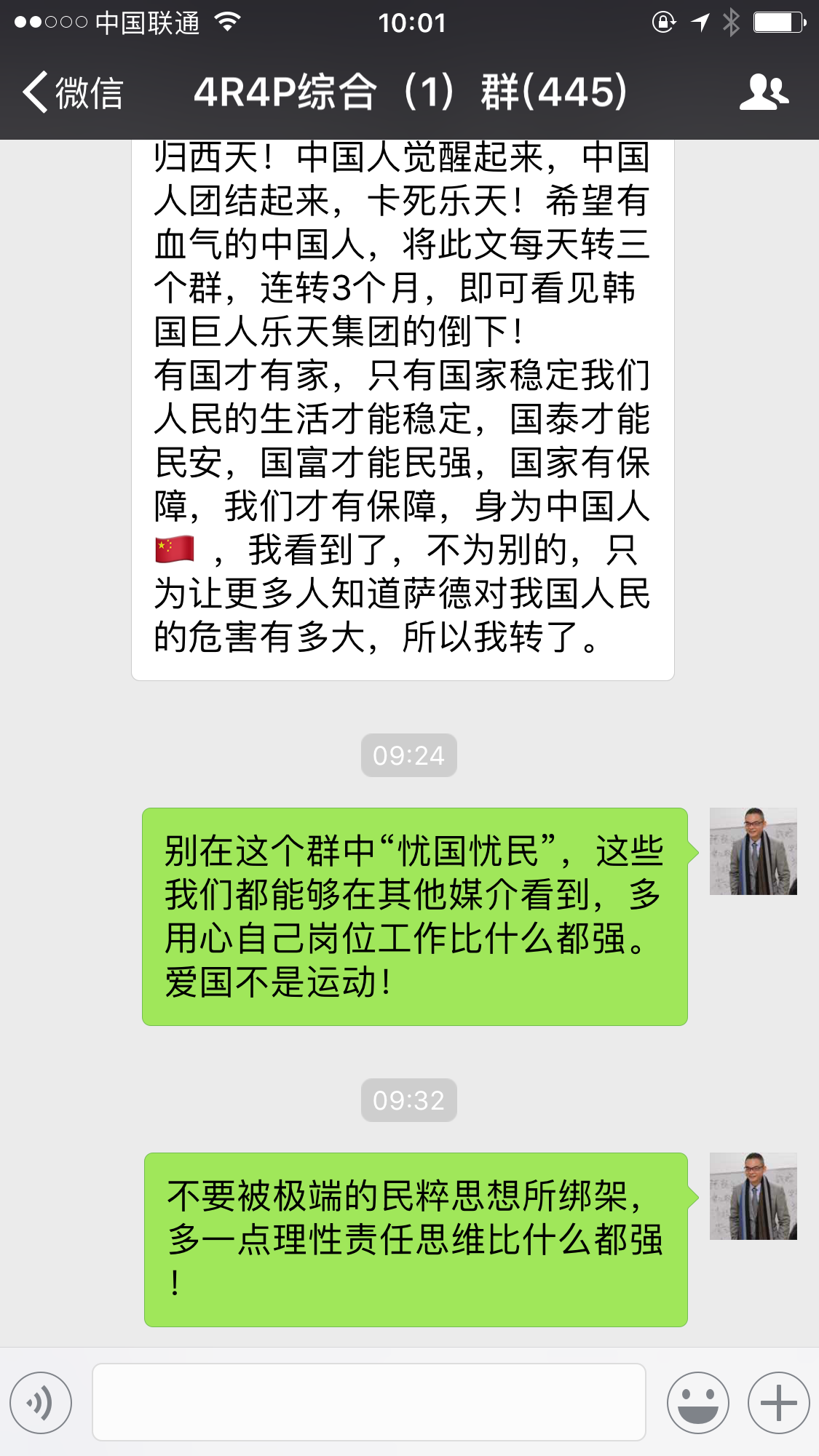Viewport: 819px width, 1456px height.
Task: Switch to voice message input
Action: click(x=41, y=1402)
